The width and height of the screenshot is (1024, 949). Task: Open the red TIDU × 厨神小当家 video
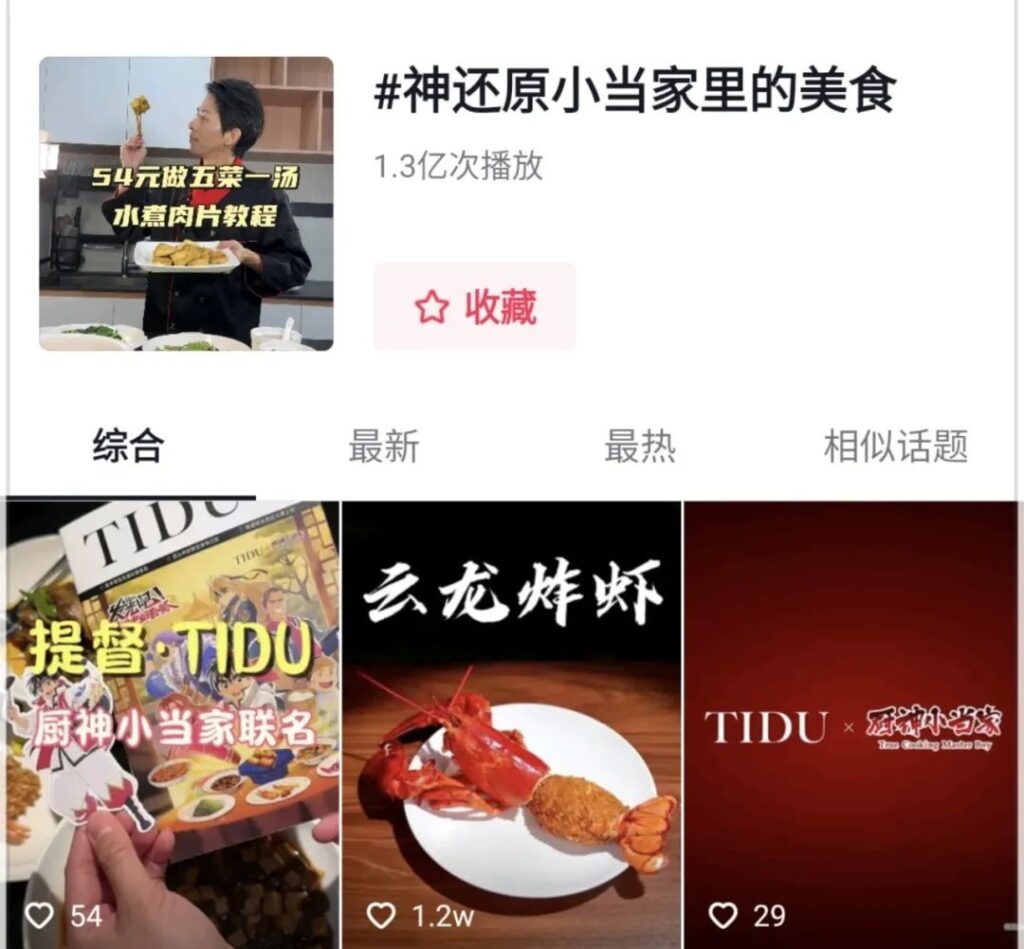click(x=852, y=720)
